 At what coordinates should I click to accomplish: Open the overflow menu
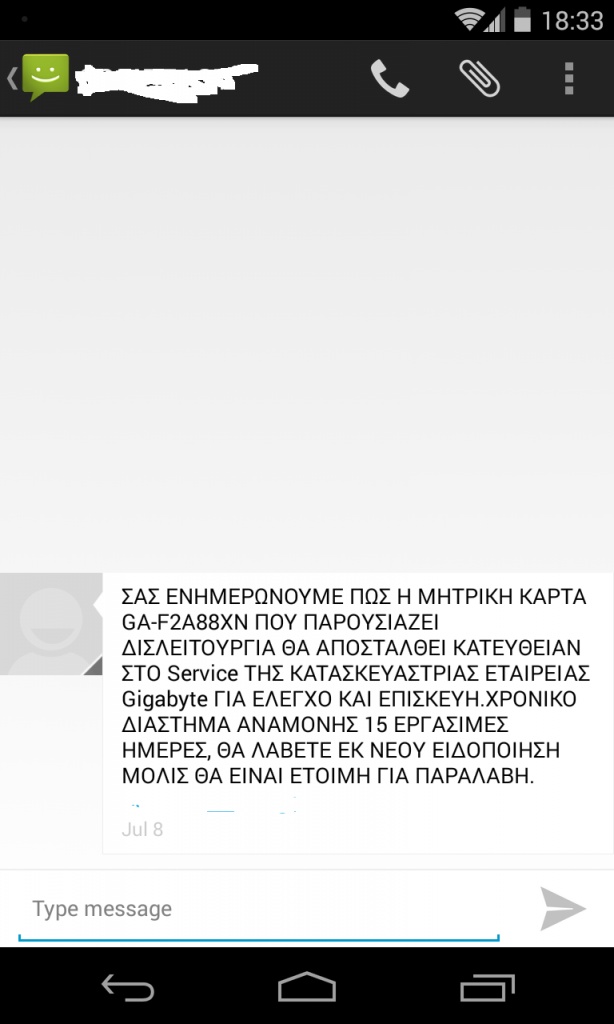pos(569,78)
